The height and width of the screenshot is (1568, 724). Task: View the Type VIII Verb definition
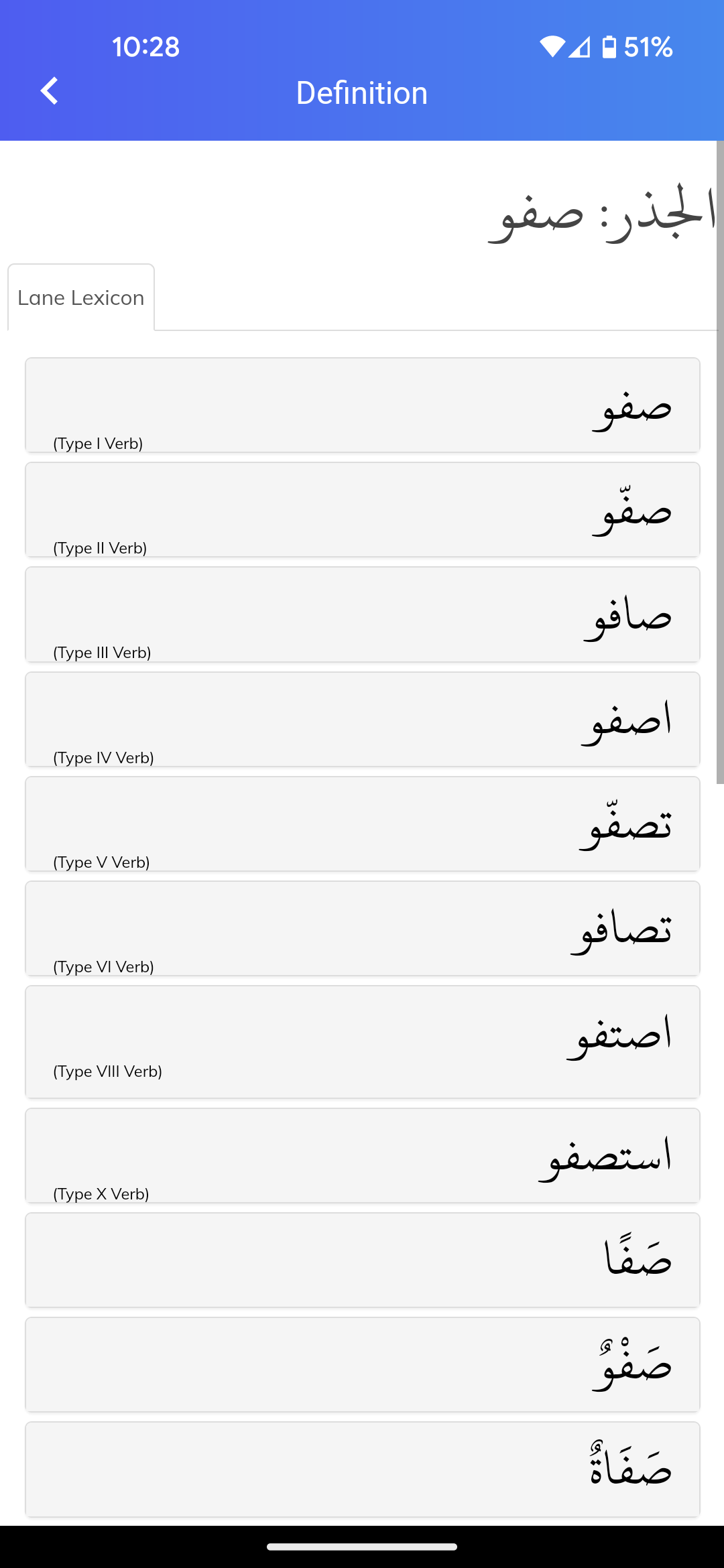(362, 1041)
